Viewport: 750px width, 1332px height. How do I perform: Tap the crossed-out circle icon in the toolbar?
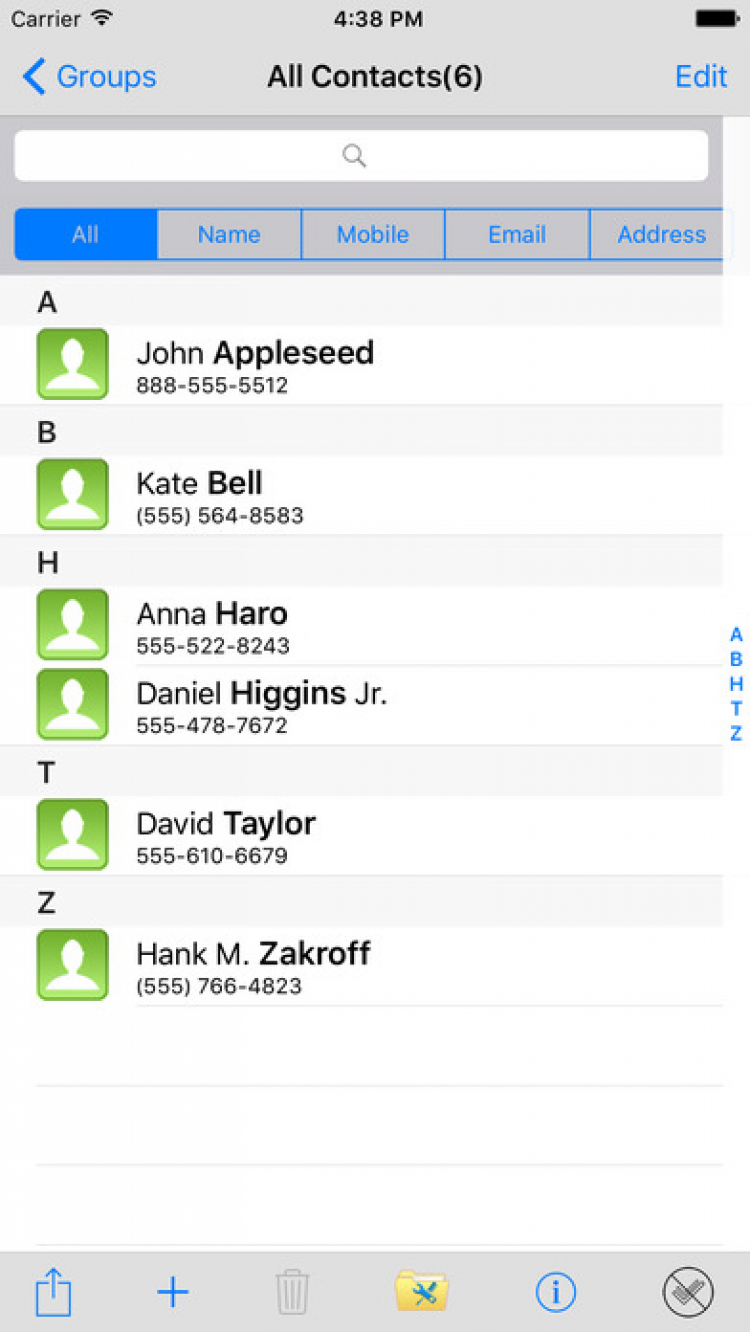[688, 1292]
